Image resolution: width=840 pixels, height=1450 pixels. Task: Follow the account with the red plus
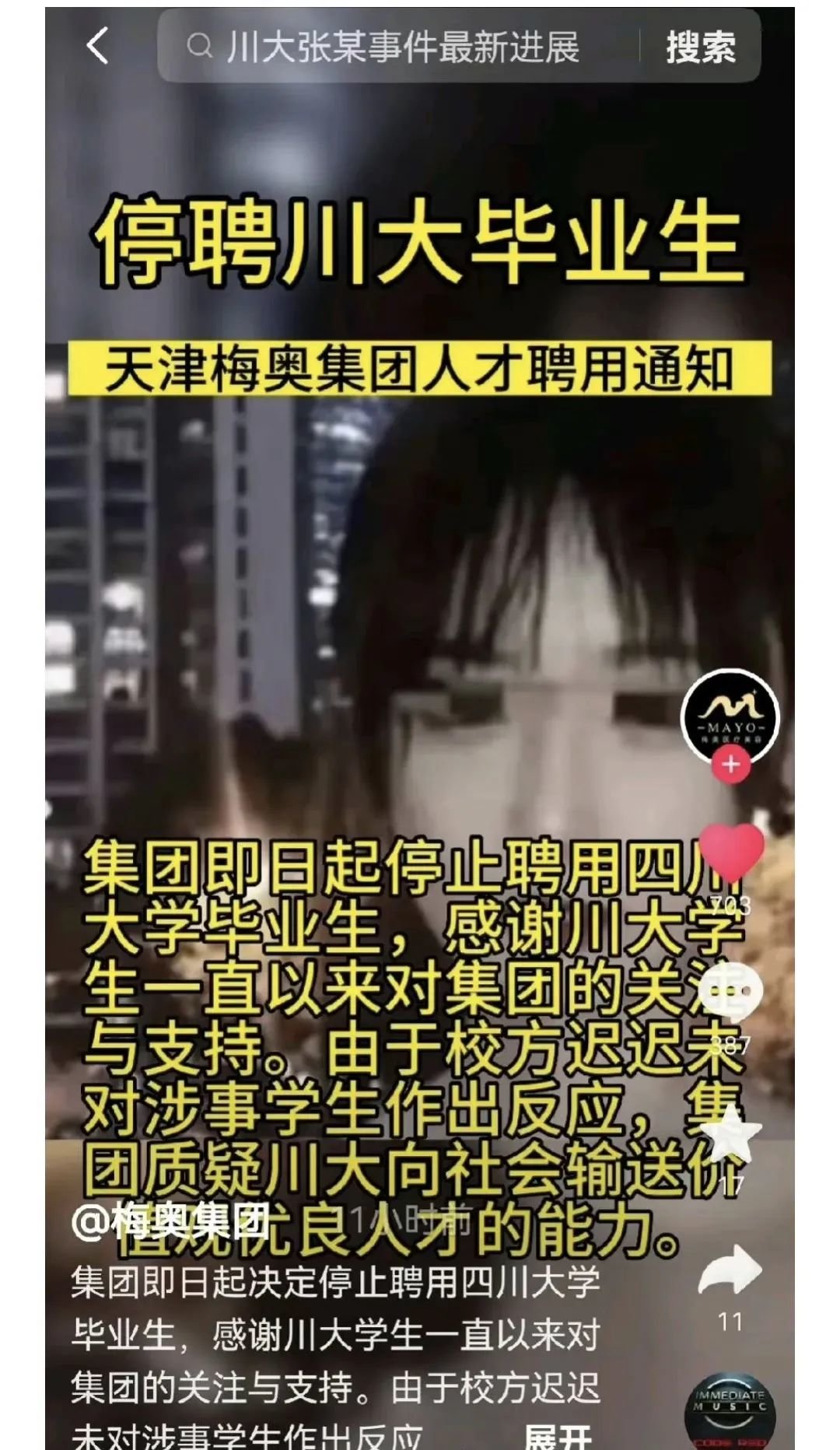(x=730, y=764)
